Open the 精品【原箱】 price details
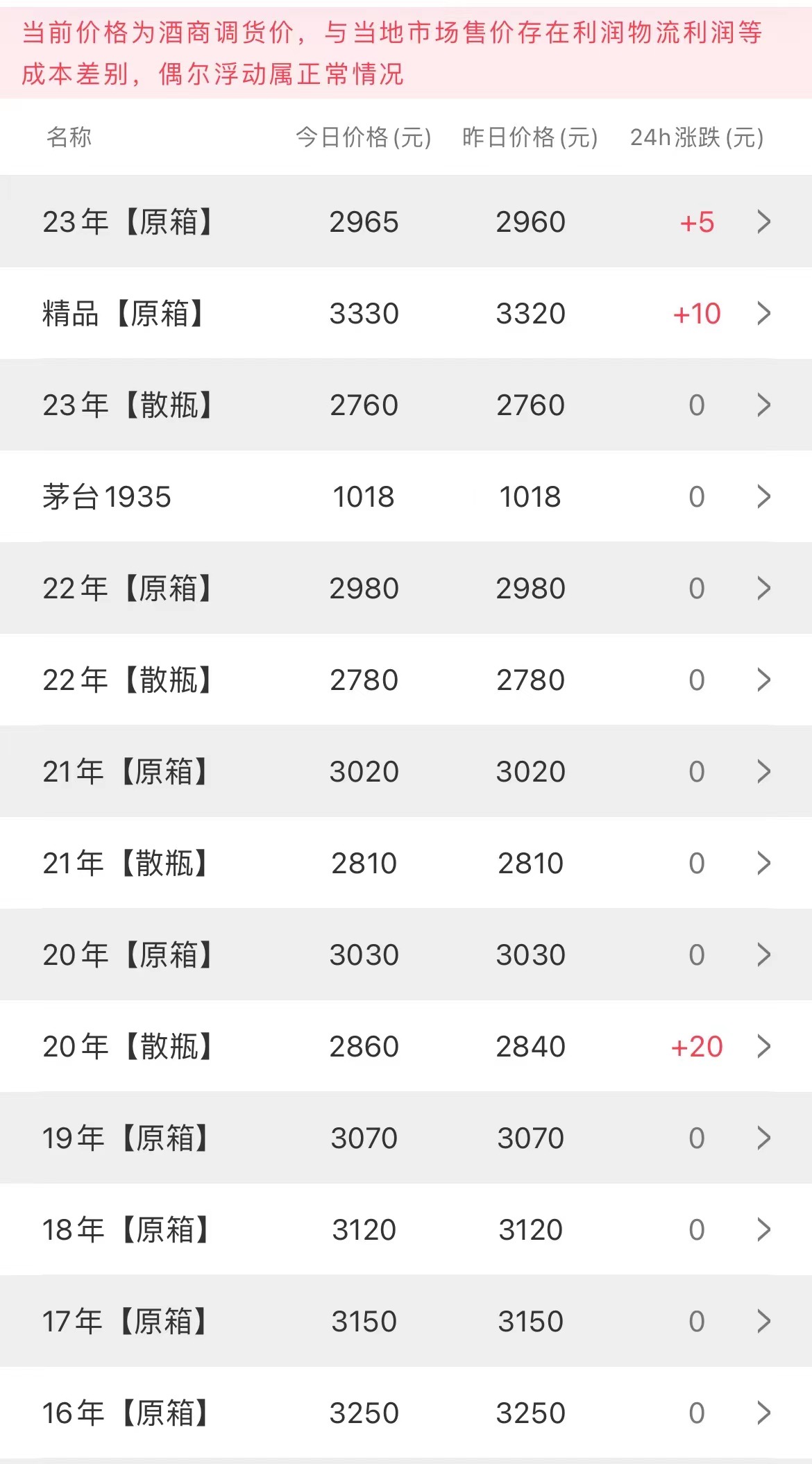Viewport: 812px width, 1464px height. (x=406, y=313)
